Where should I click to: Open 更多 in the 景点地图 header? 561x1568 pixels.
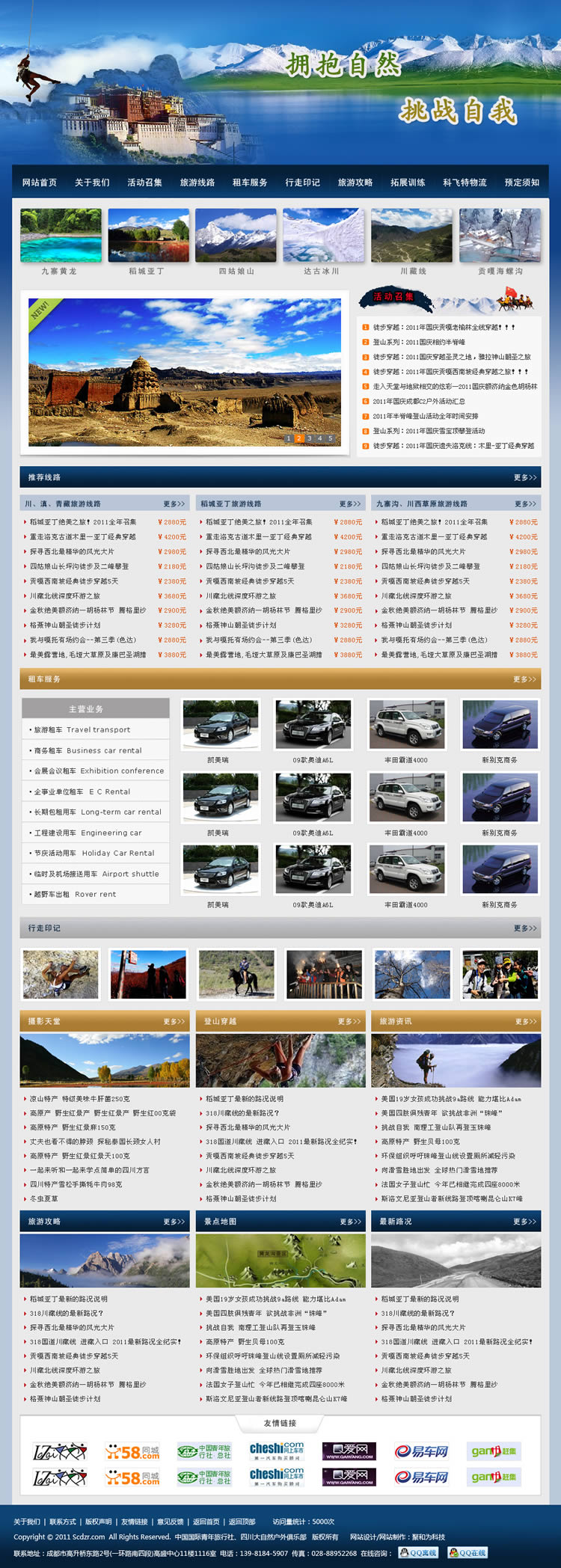point(350,1222)
